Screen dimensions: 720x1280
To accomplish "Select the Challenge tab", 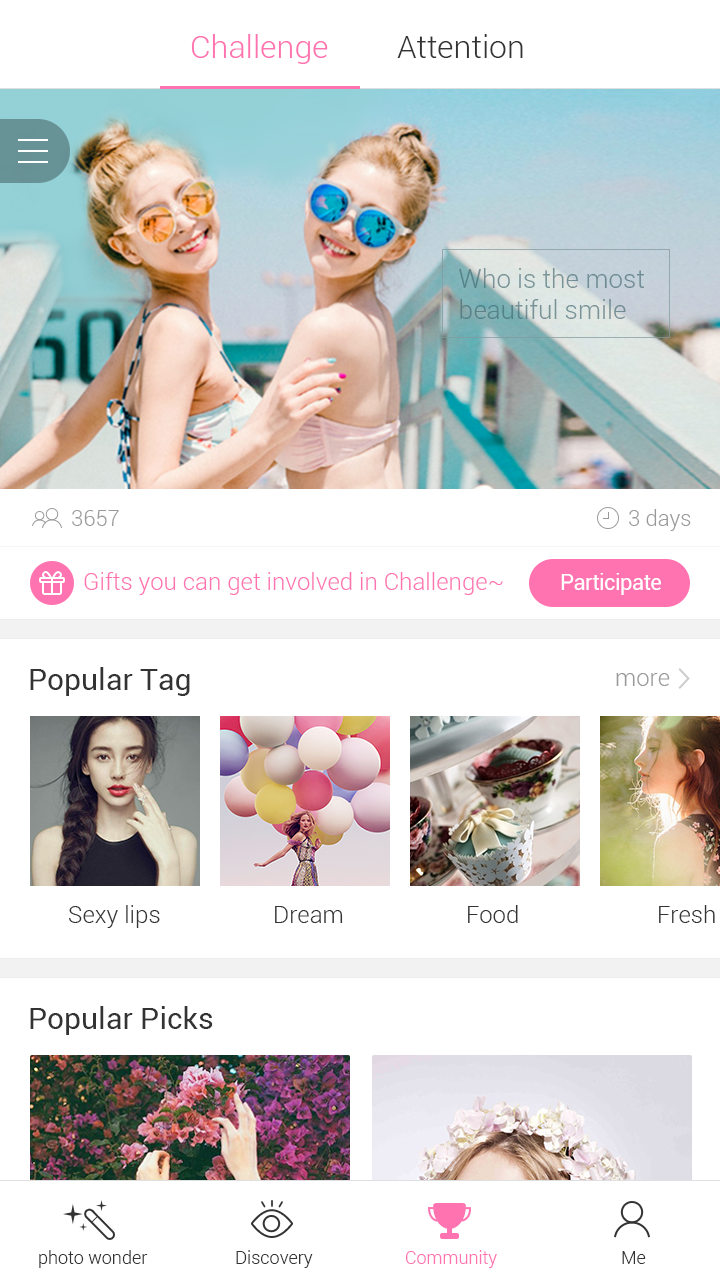I will (x=259, y=47).
